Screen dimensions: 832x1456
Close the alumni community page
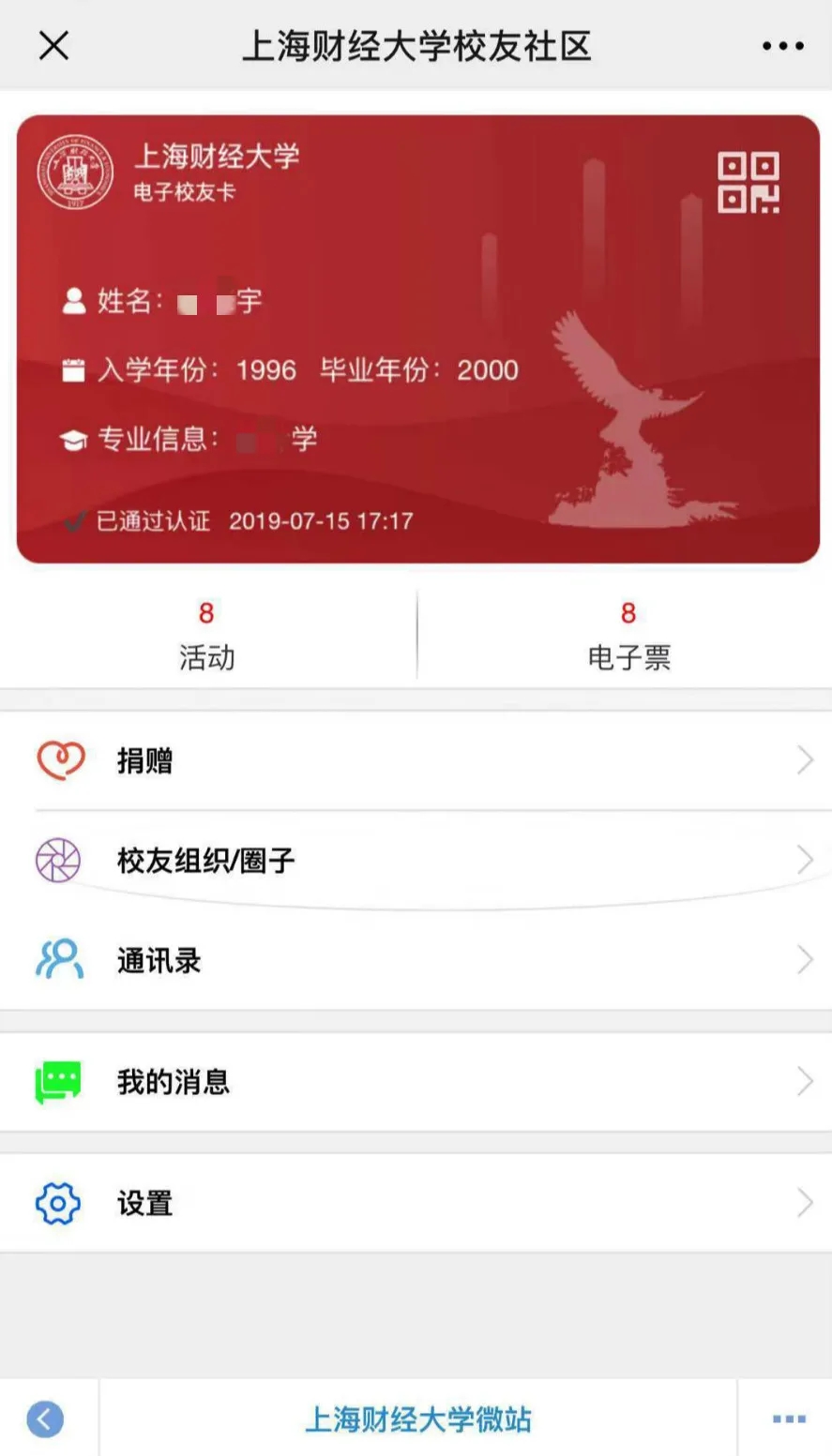(53, 45)
